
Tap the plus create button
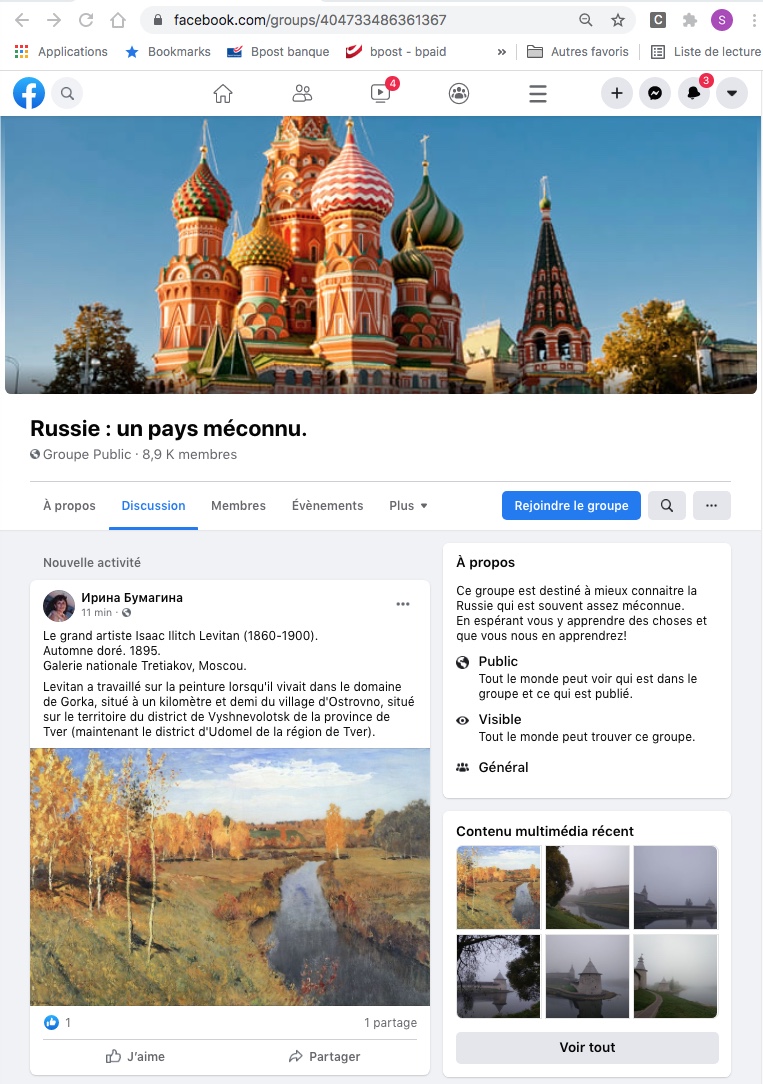click(617, 94)
